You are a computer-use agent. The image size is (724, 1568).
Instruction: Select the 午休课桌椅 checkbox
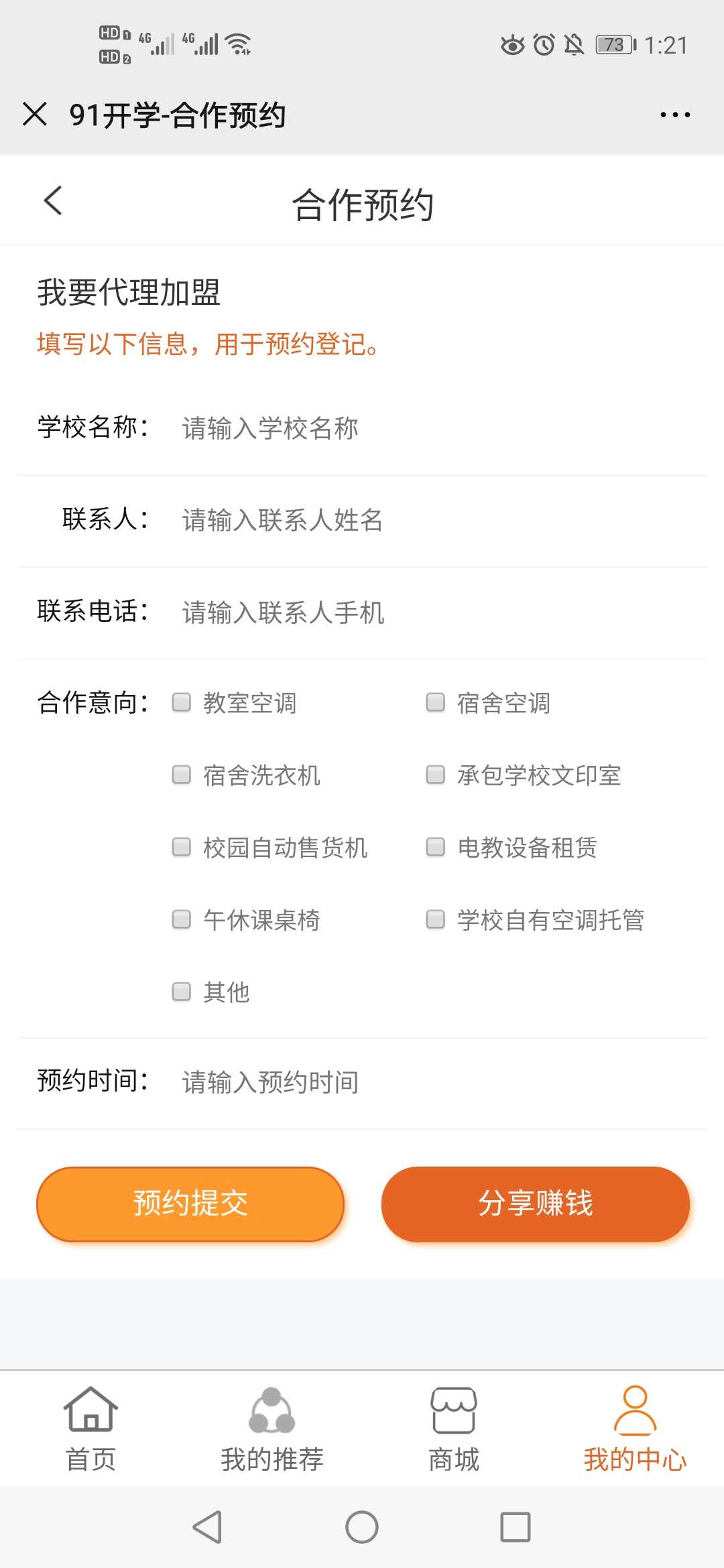pyautogui.click(x=182, y=919)
